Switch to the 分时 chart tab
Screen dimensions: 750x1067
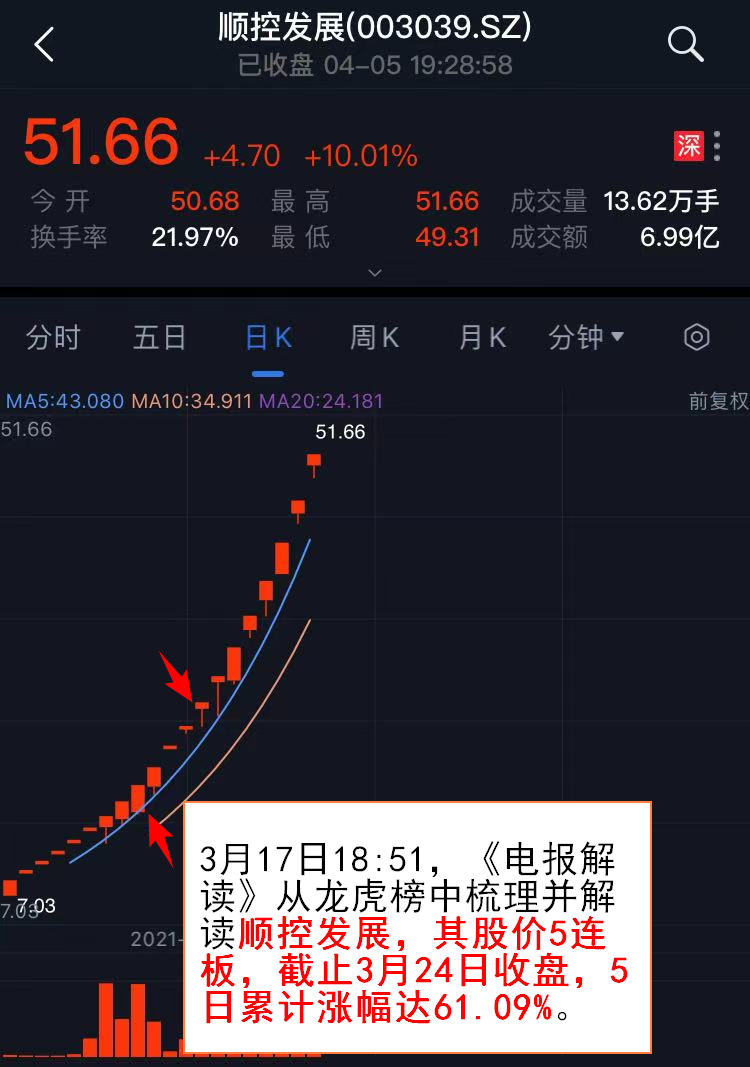coord(53,338)
